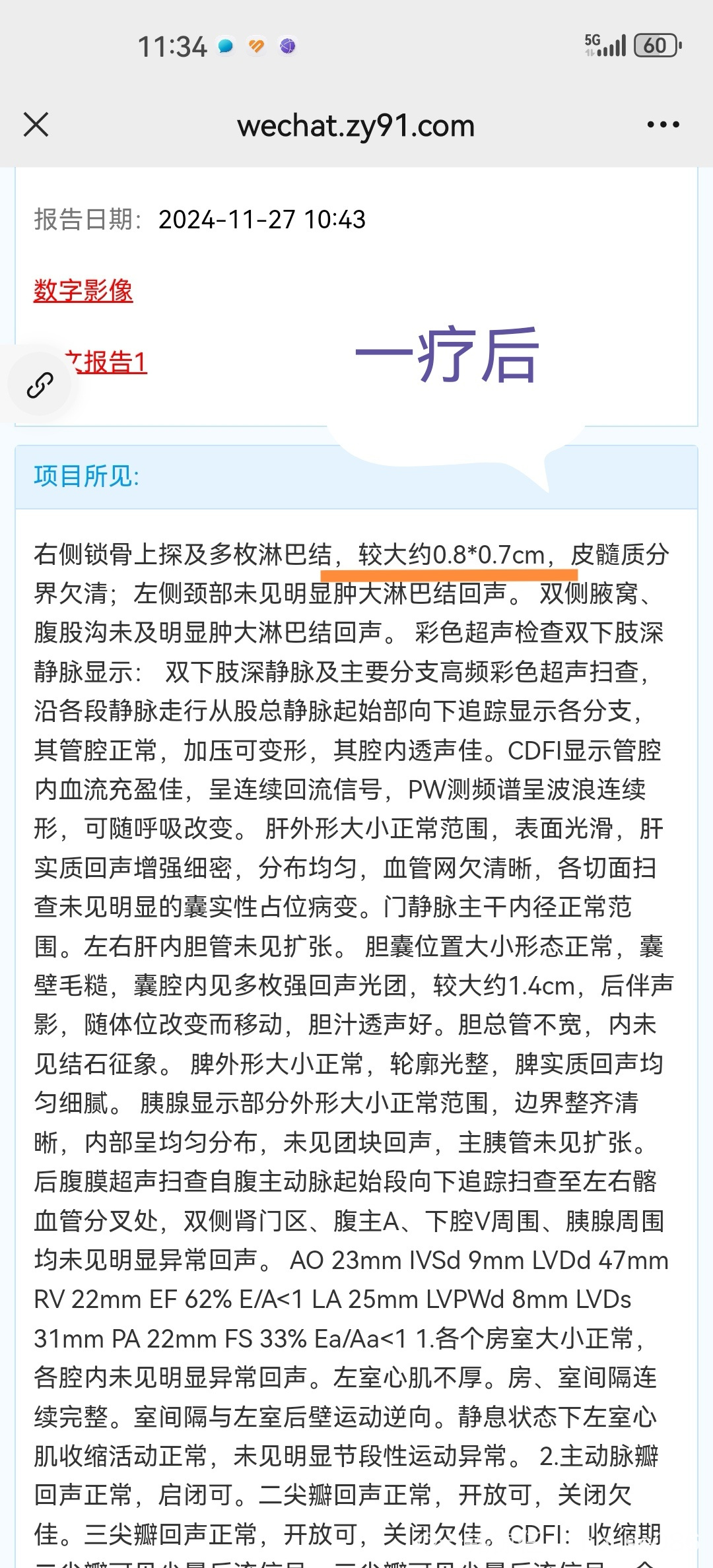The height and width of the screenshot is (1568, 713).
Task: Close the wechat.zy91.com web page
Action: coord(36,124)
